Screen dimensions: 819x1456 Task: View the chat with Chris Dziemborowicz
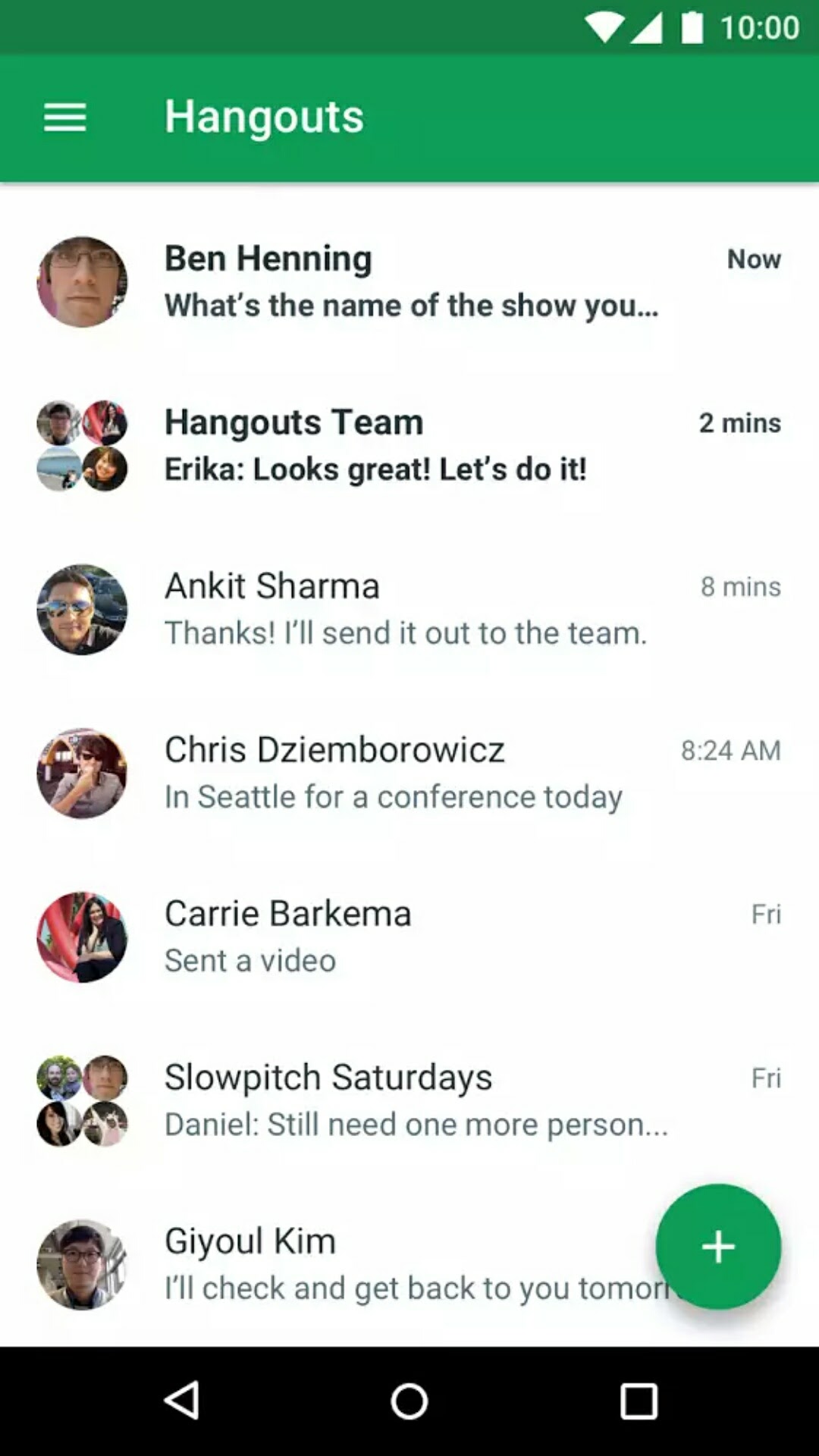(409, 773)
